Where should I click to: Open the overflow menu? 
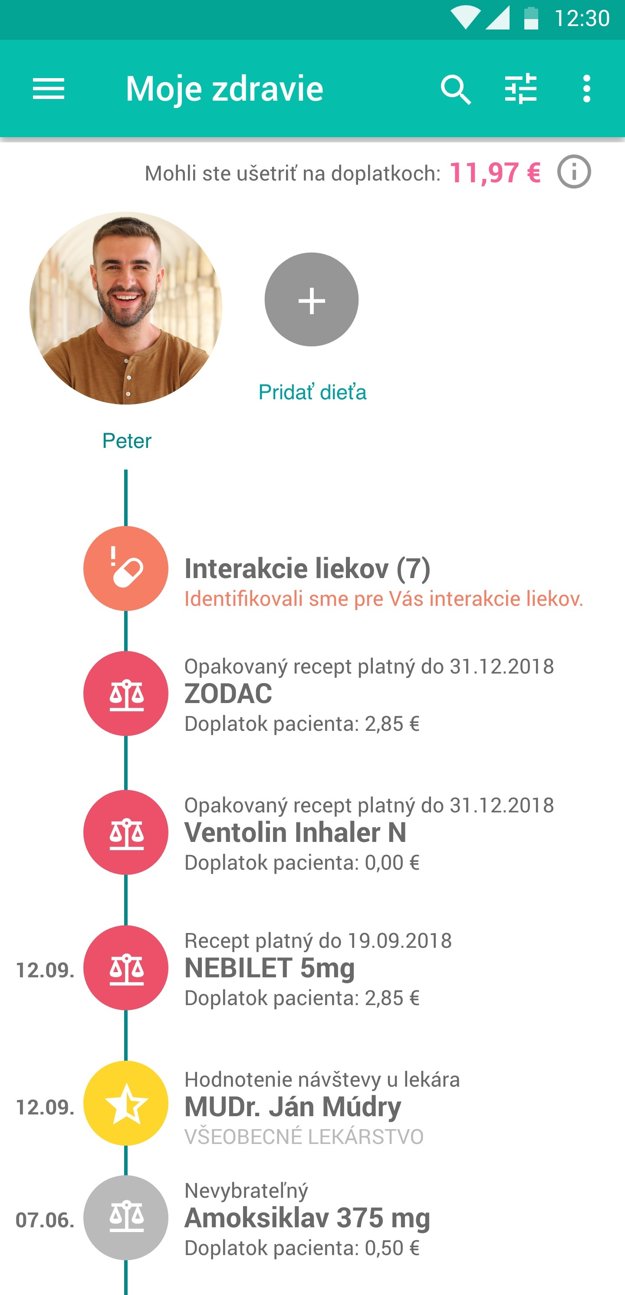[x=586, y=89]
